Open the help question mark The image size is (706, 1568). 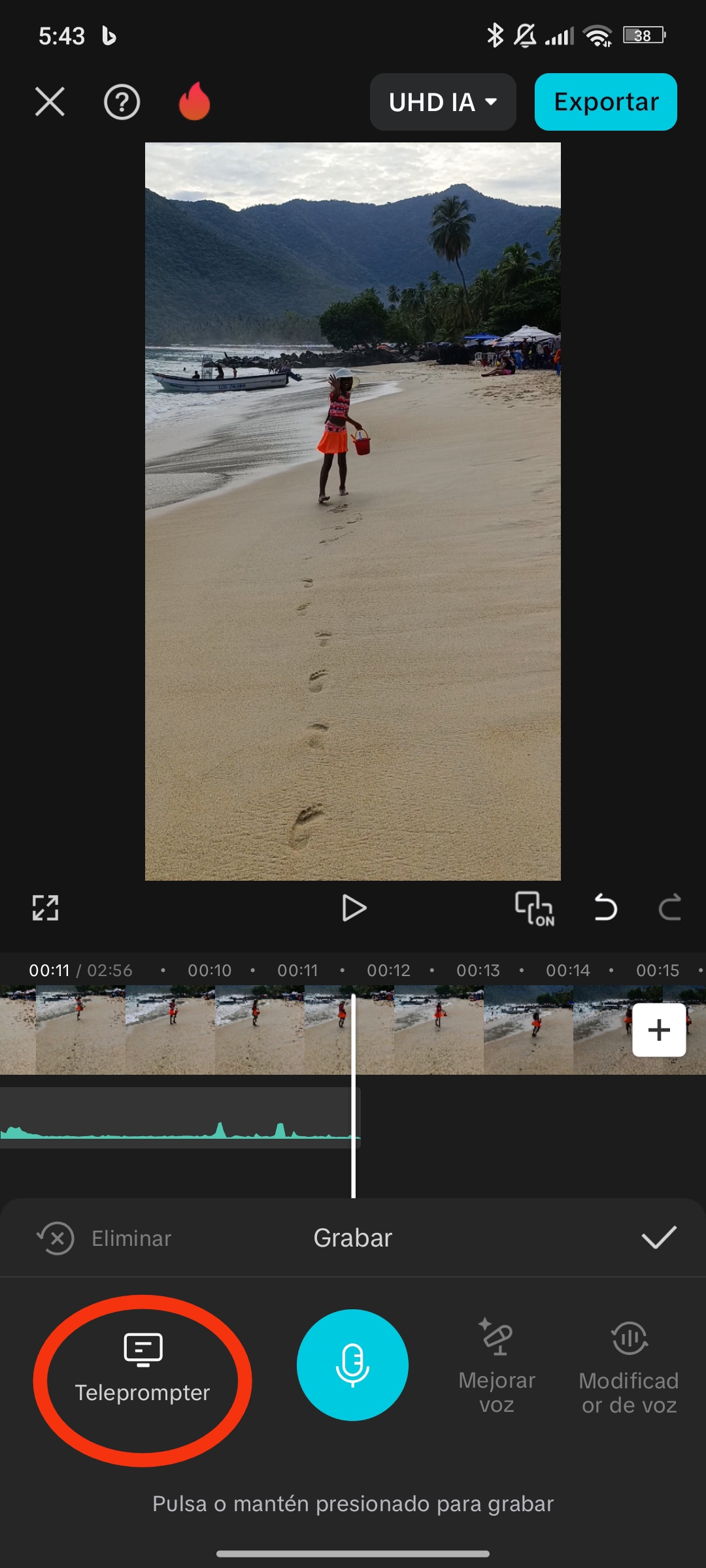[x=122, y=102]
